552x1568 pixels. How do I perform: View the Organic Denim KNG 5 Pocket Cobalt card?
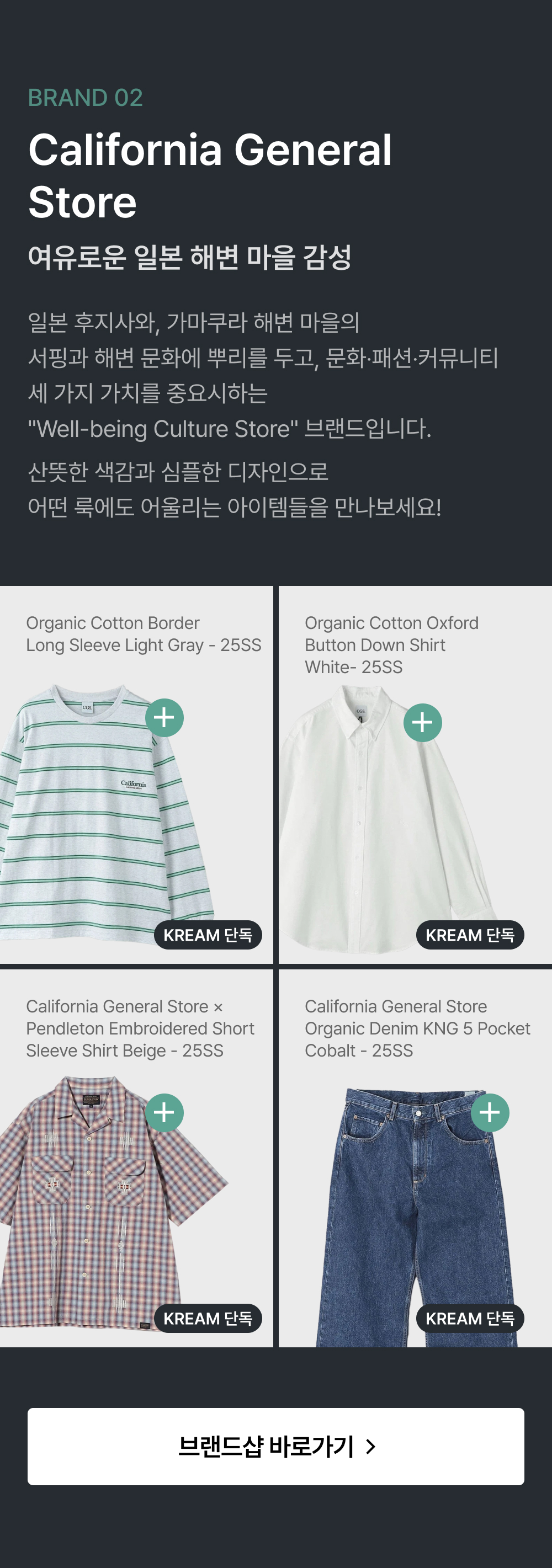[416, 1159]
